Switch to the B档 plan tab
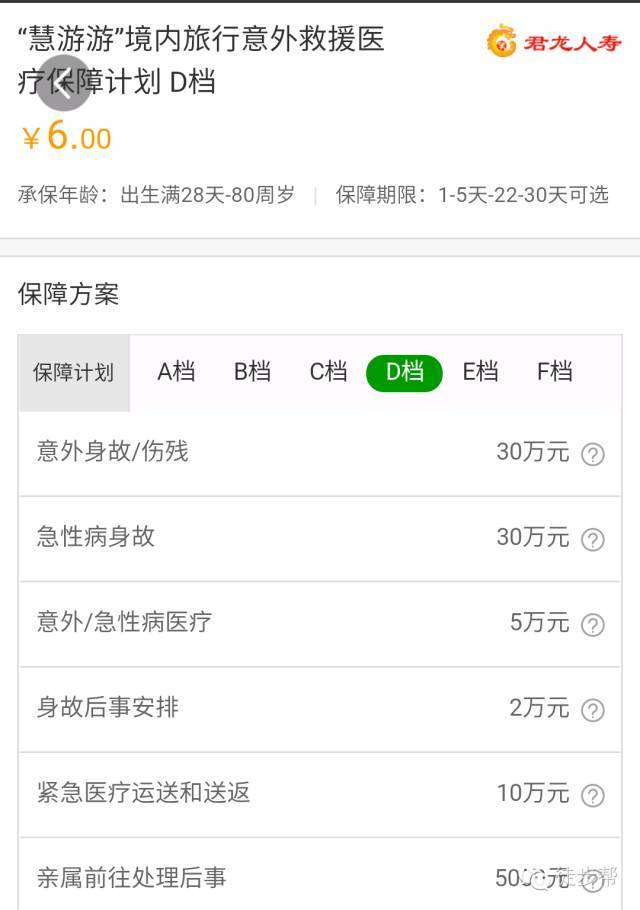640x910 pixels. [252, 372]
